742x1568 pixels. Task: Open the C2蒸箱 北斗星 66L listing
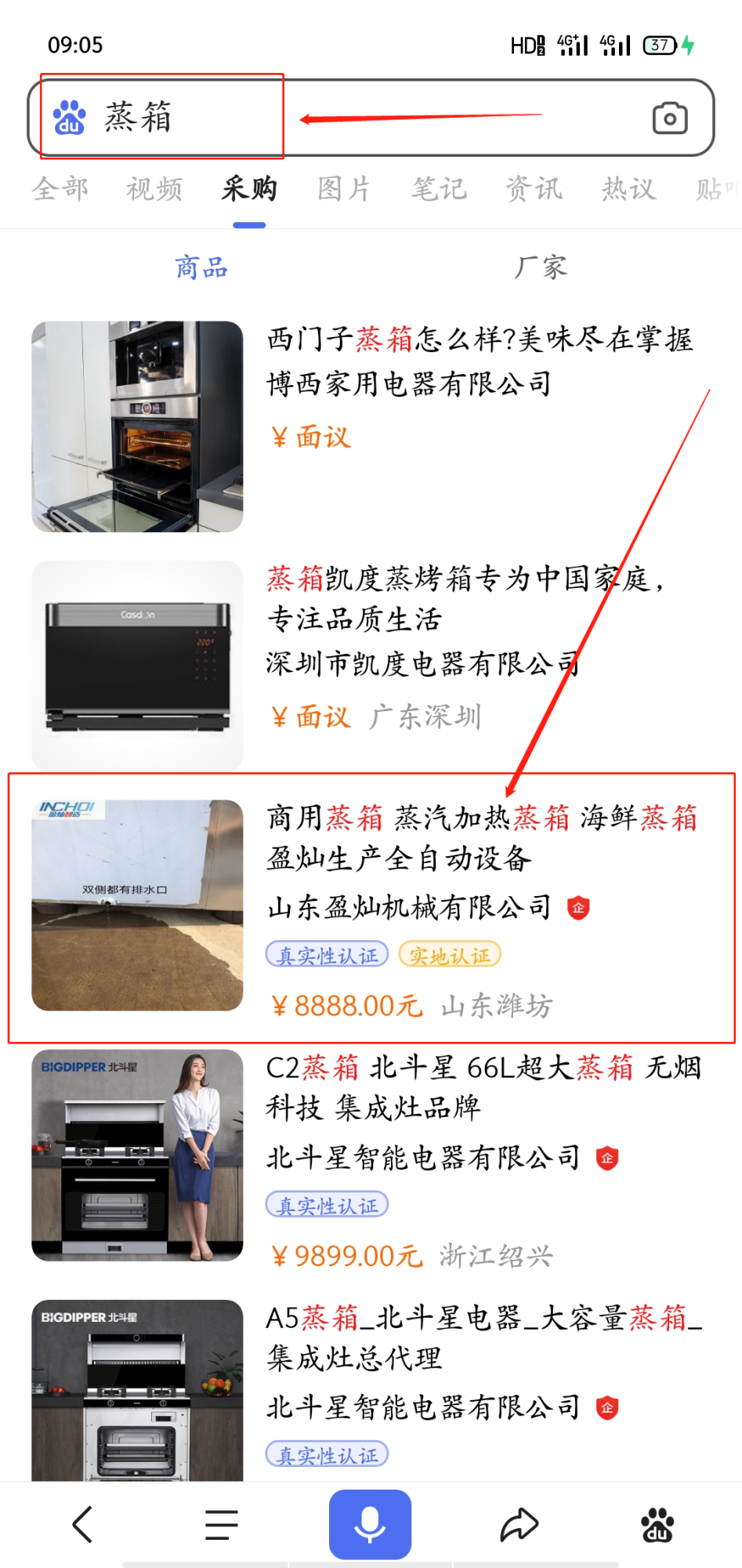[x=482, y=1088]
